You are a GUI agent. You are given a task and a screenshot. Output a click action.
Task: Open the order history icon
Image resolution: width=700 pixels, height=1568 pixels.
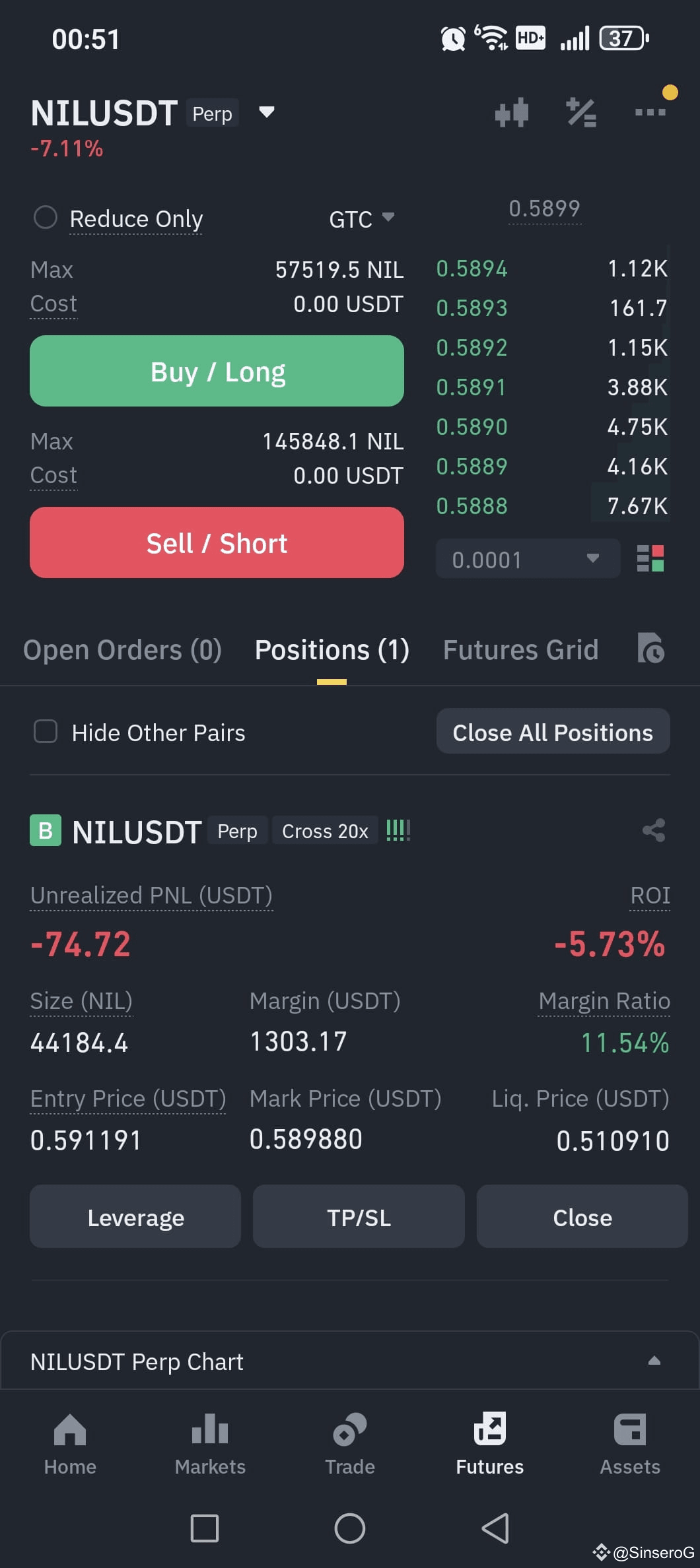click(650, 648)
